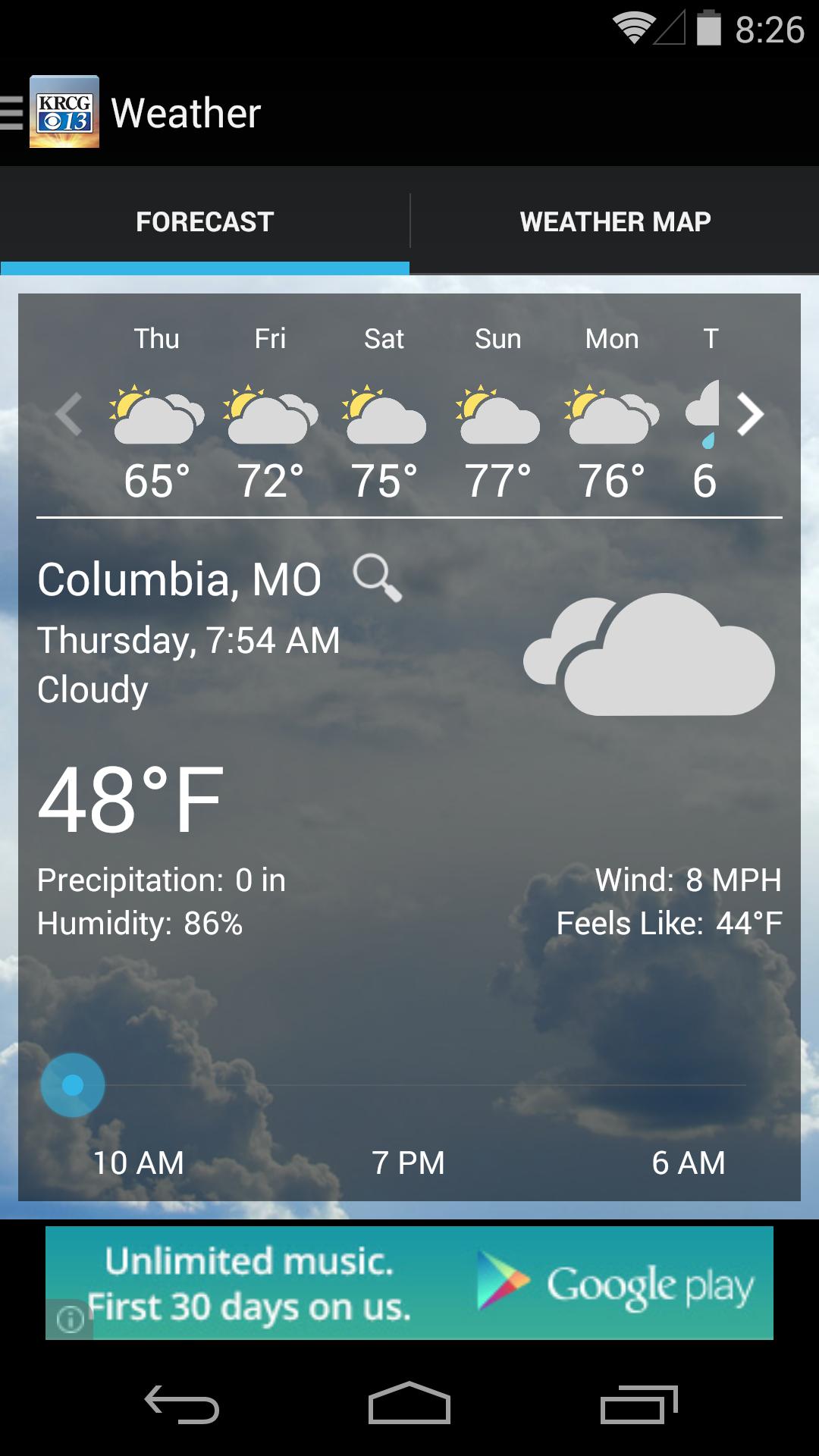This screenshot has width=819, height=1456.
Task: Search for a different city
Action: pyautogui.click(x=377, y=579)
